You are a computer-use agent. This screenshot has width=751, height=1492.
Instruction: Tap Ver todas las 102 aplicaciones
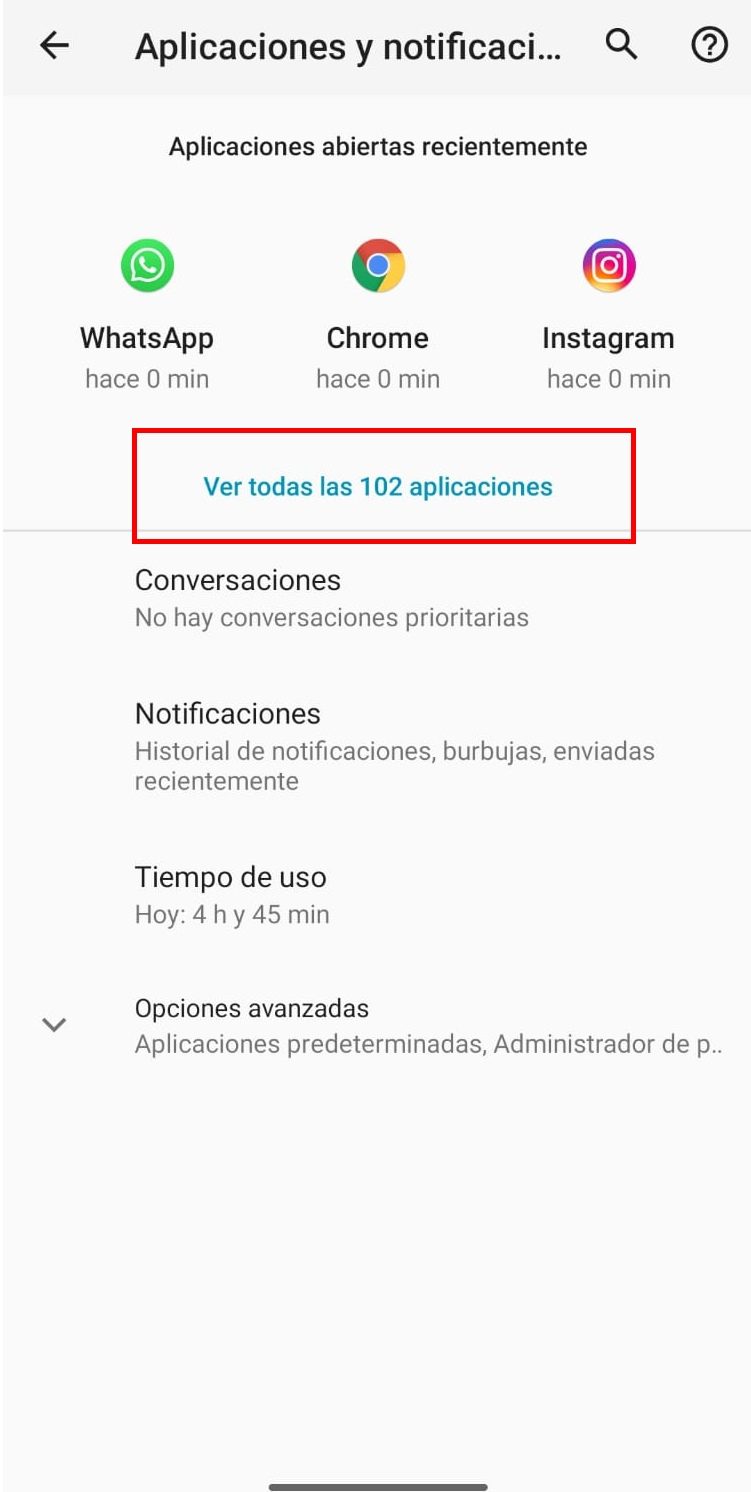click(378, 487)
